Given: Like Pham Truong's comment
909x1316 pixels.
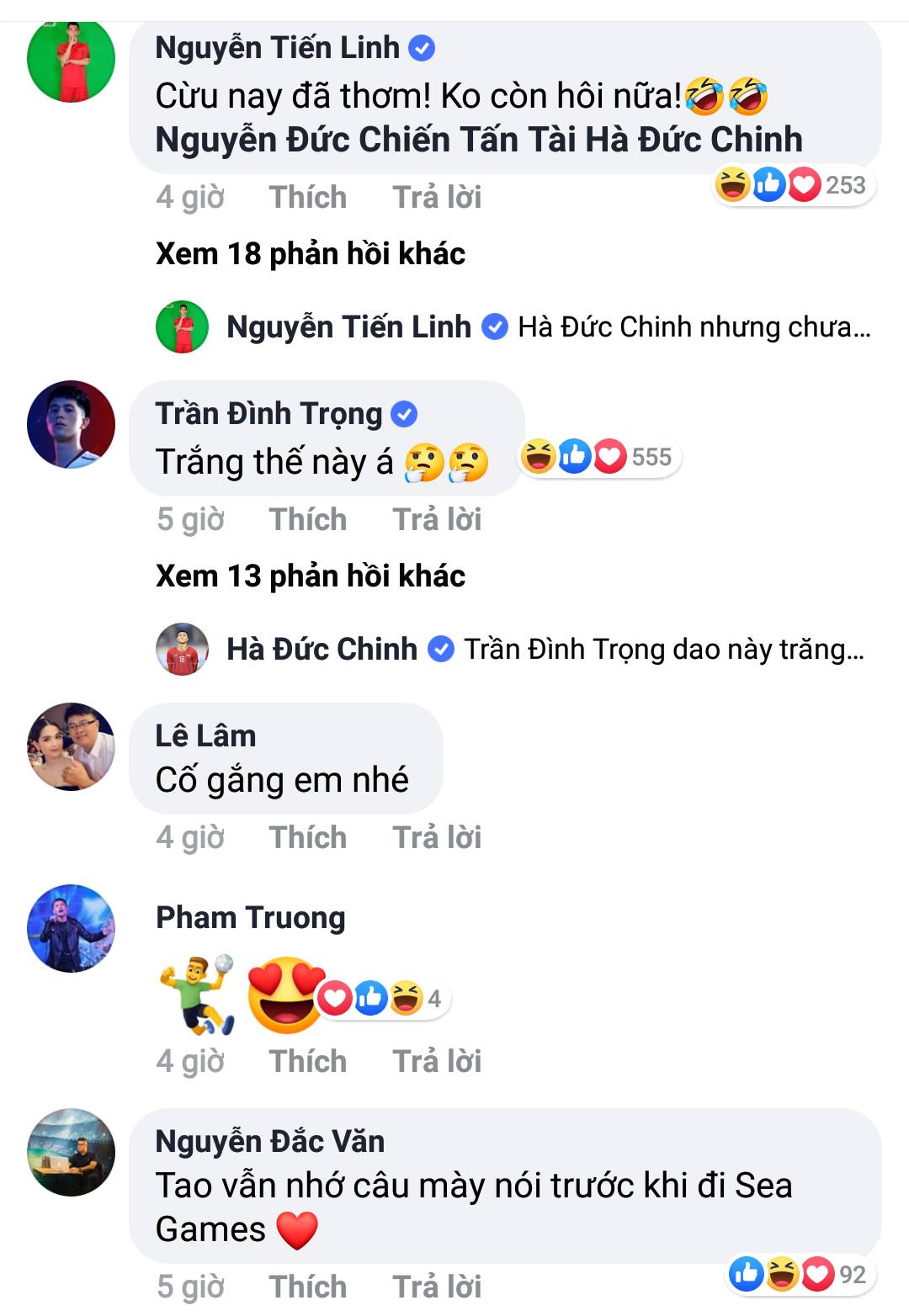Looking at the screenshot, I should pos(307,1062).
